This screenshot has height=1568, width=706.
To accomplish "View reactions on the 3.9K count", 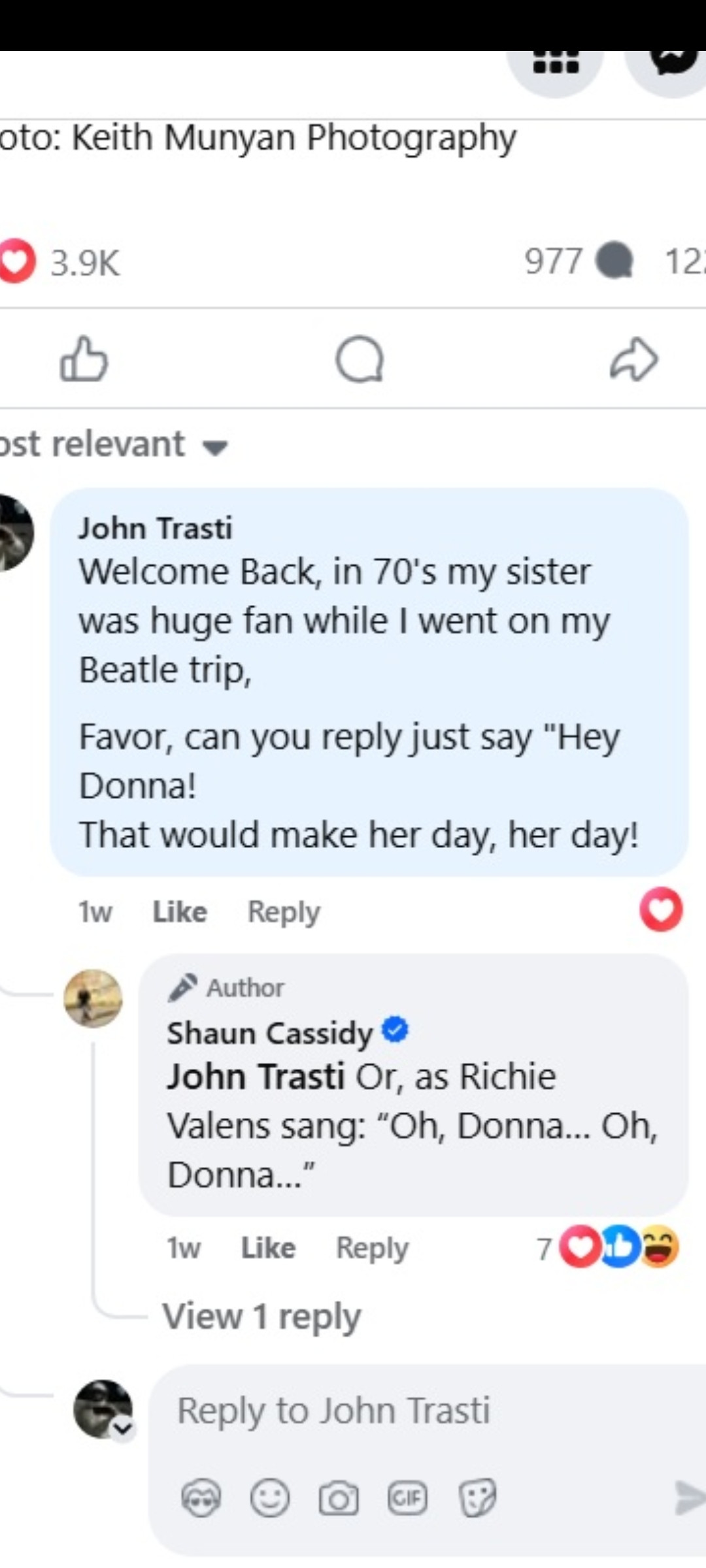I will 85,263.
